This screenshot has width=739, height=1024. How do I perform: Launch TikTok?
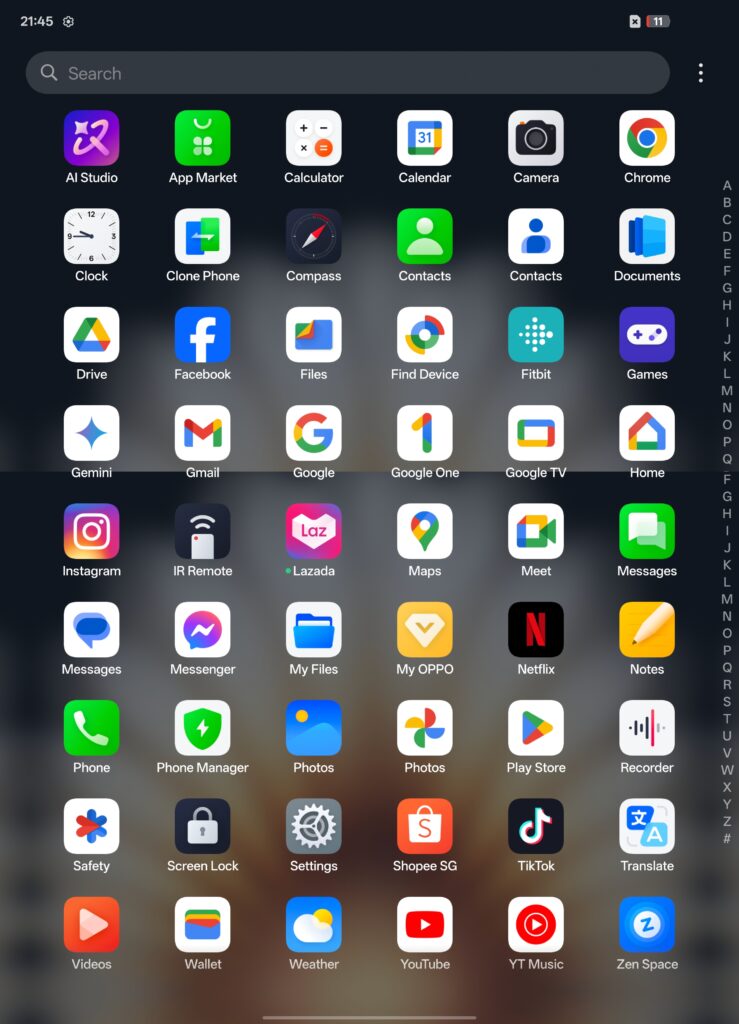click(x=536, y=826)
